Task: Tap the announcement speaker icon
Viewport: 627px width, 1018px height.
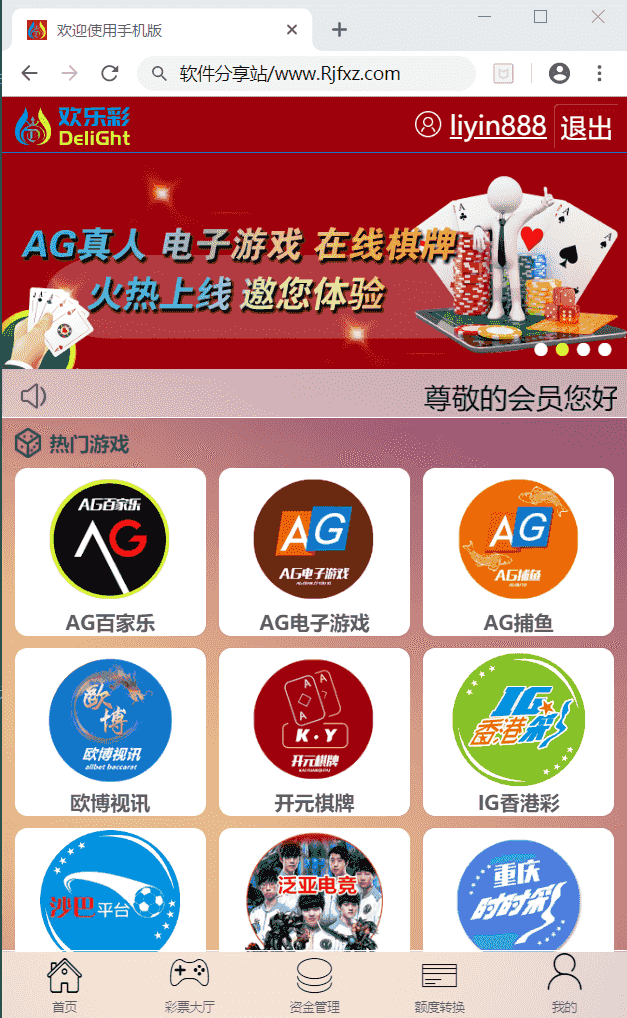Action: coord(34,396)
